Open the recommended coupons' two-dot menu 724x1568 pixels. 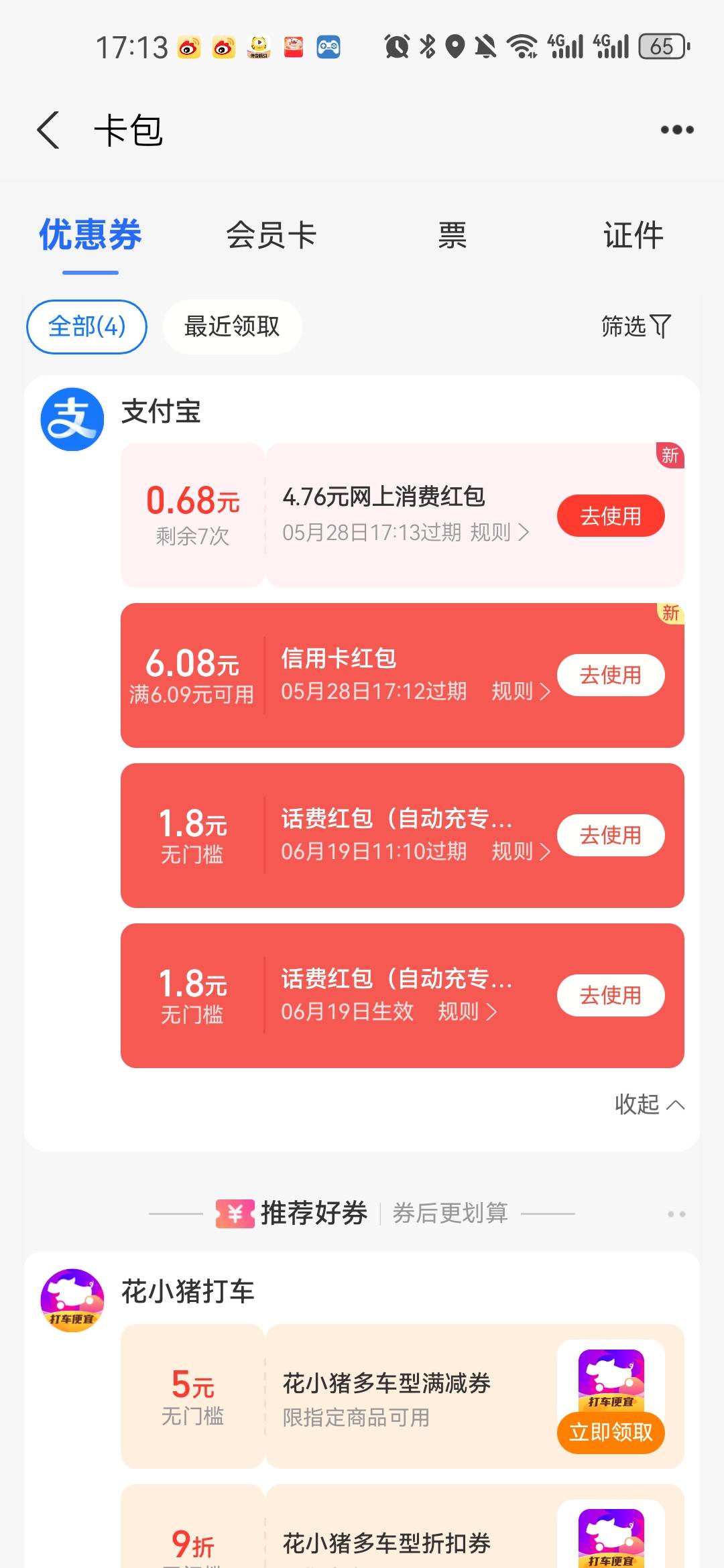(x=676, y=1214)
